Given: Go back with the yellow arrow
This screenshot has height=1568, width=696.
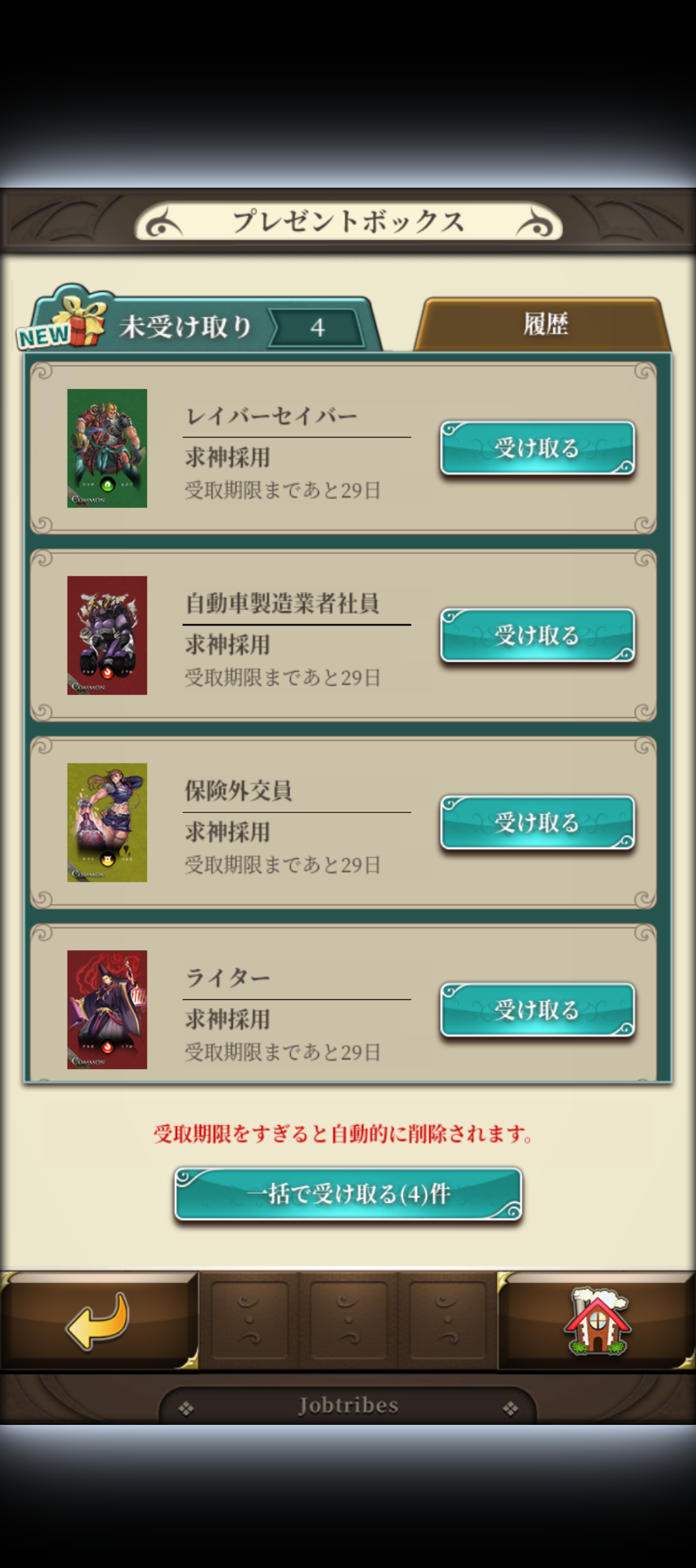Looking at the screenshot, I should pyautogui.click(x=98, y=1320).
